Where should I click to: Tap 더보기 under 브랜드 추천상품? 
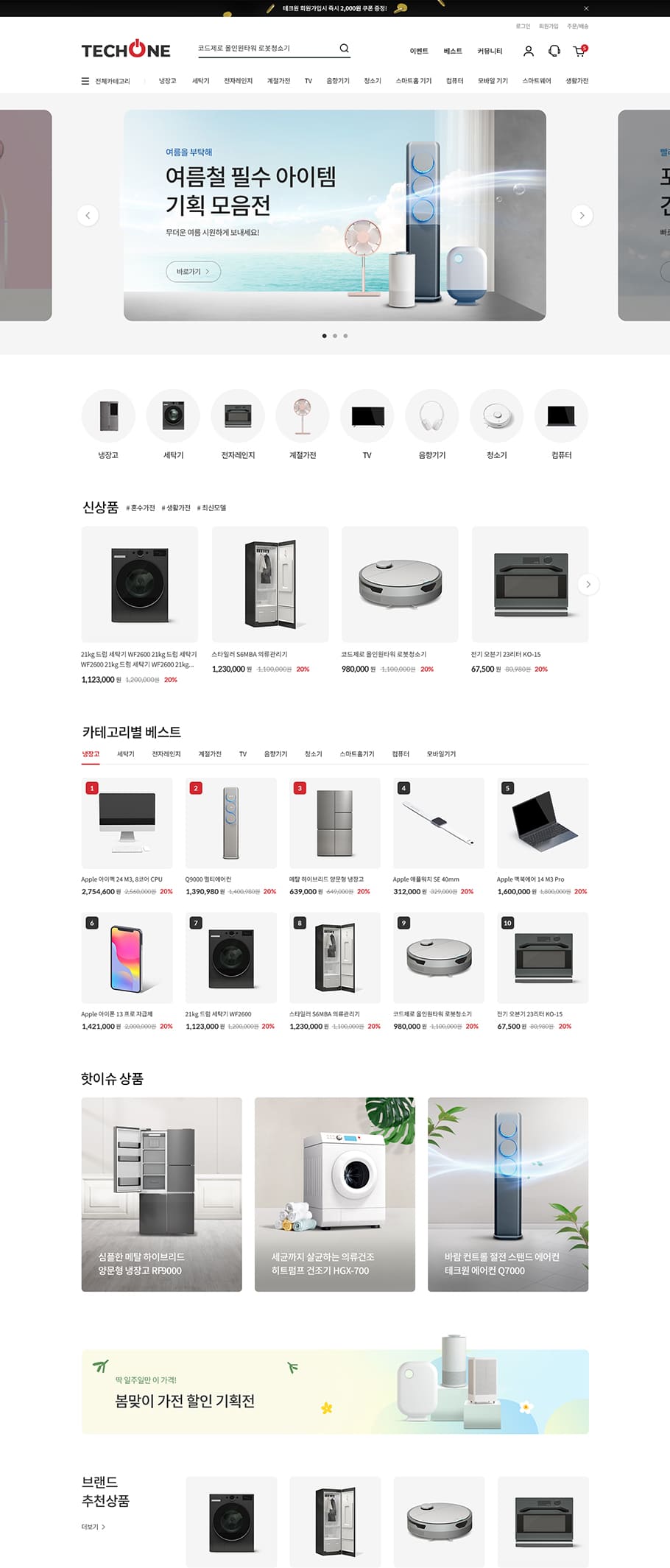click(94, 1527)
